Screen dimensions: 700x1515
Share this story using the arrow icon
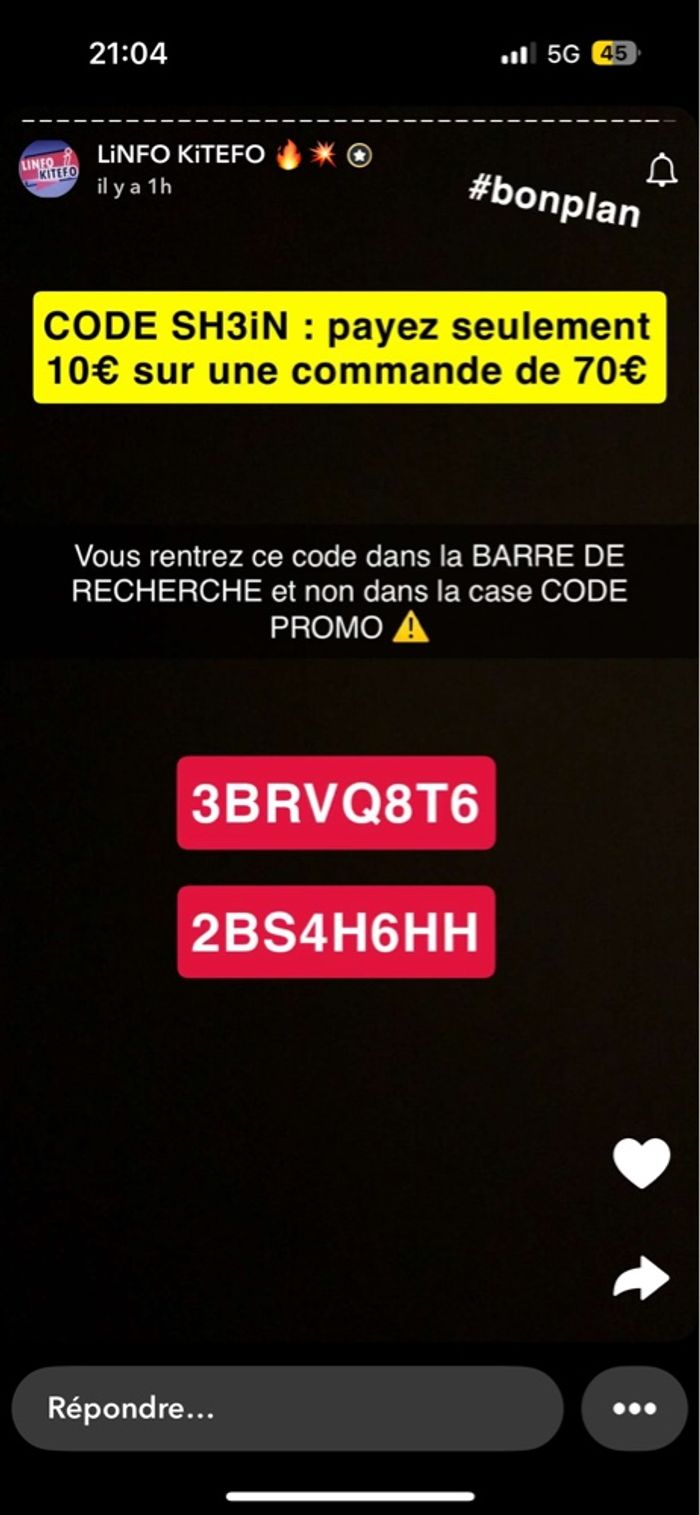[x=641, y=1277]
